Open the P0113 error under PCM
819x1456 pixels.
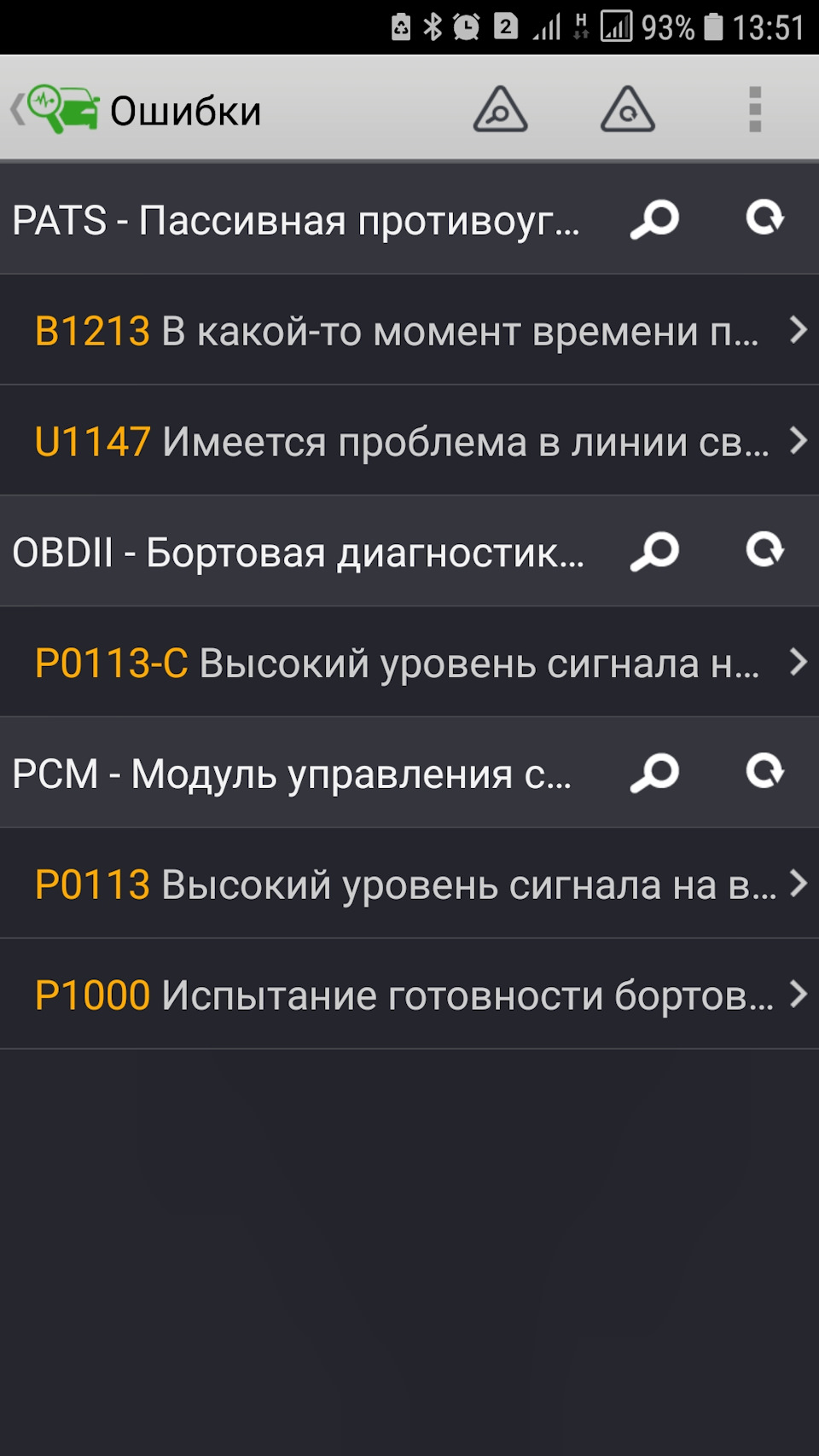tap(409, 884)
